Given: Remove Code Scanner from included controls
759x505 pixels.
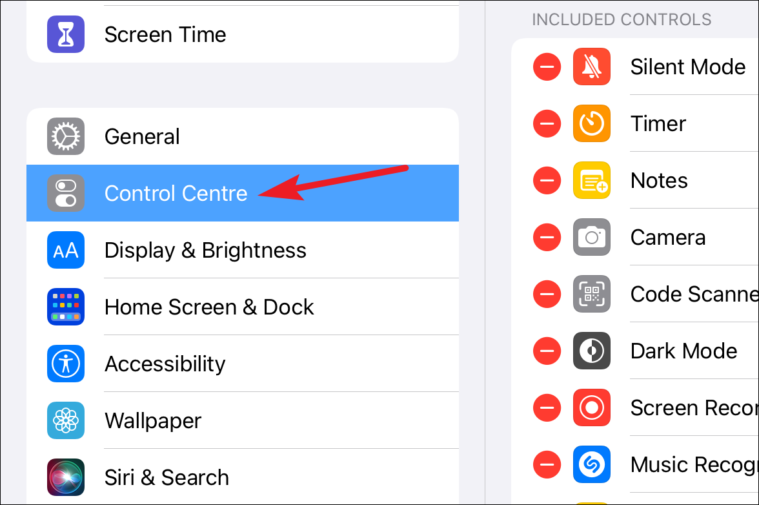Looking at the screenshot, I should pos(546,295).
